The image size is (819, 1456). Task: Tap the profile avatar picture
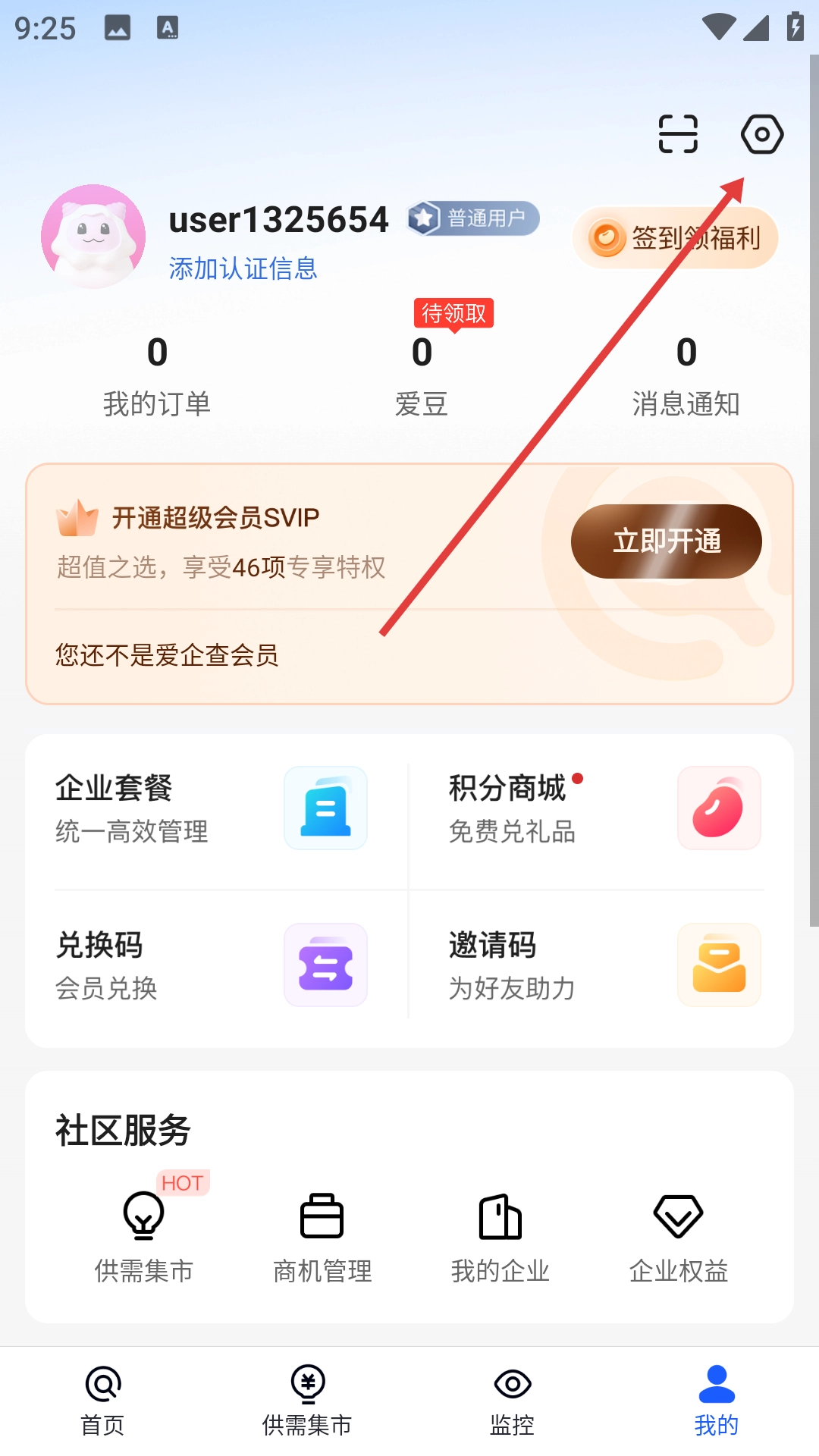(x=93, y=237)
